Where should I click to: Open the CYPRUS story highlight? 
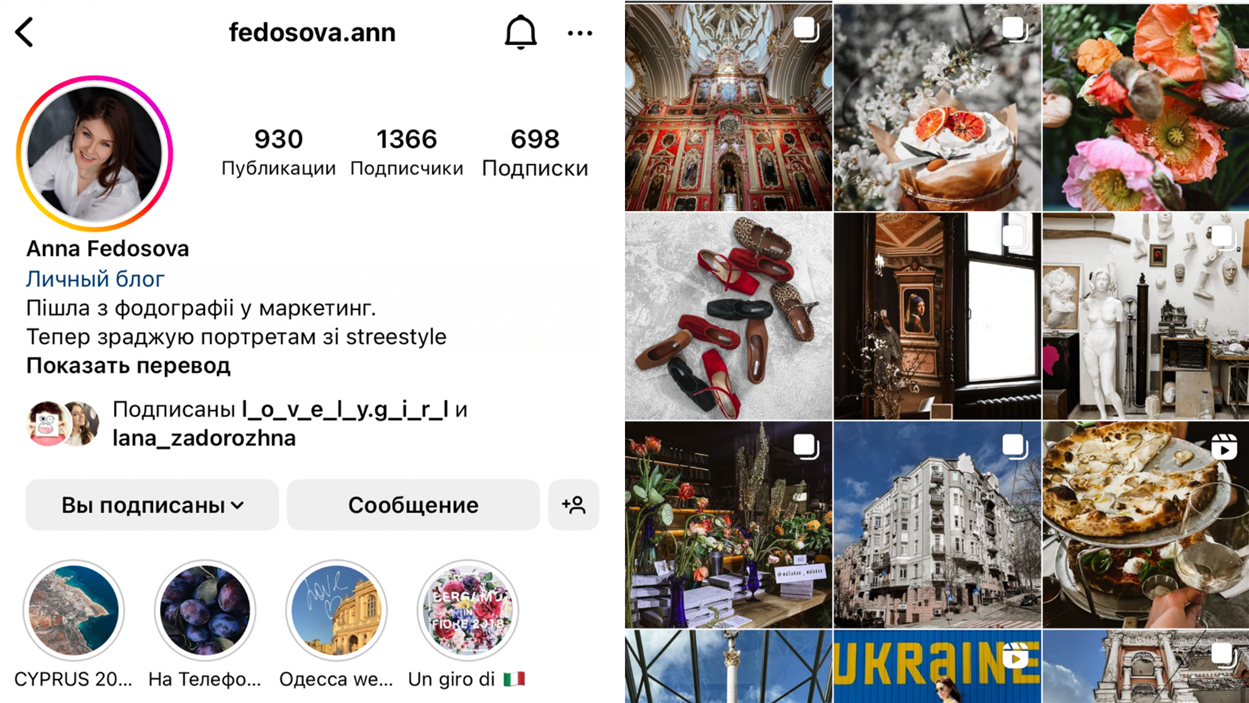73,610
